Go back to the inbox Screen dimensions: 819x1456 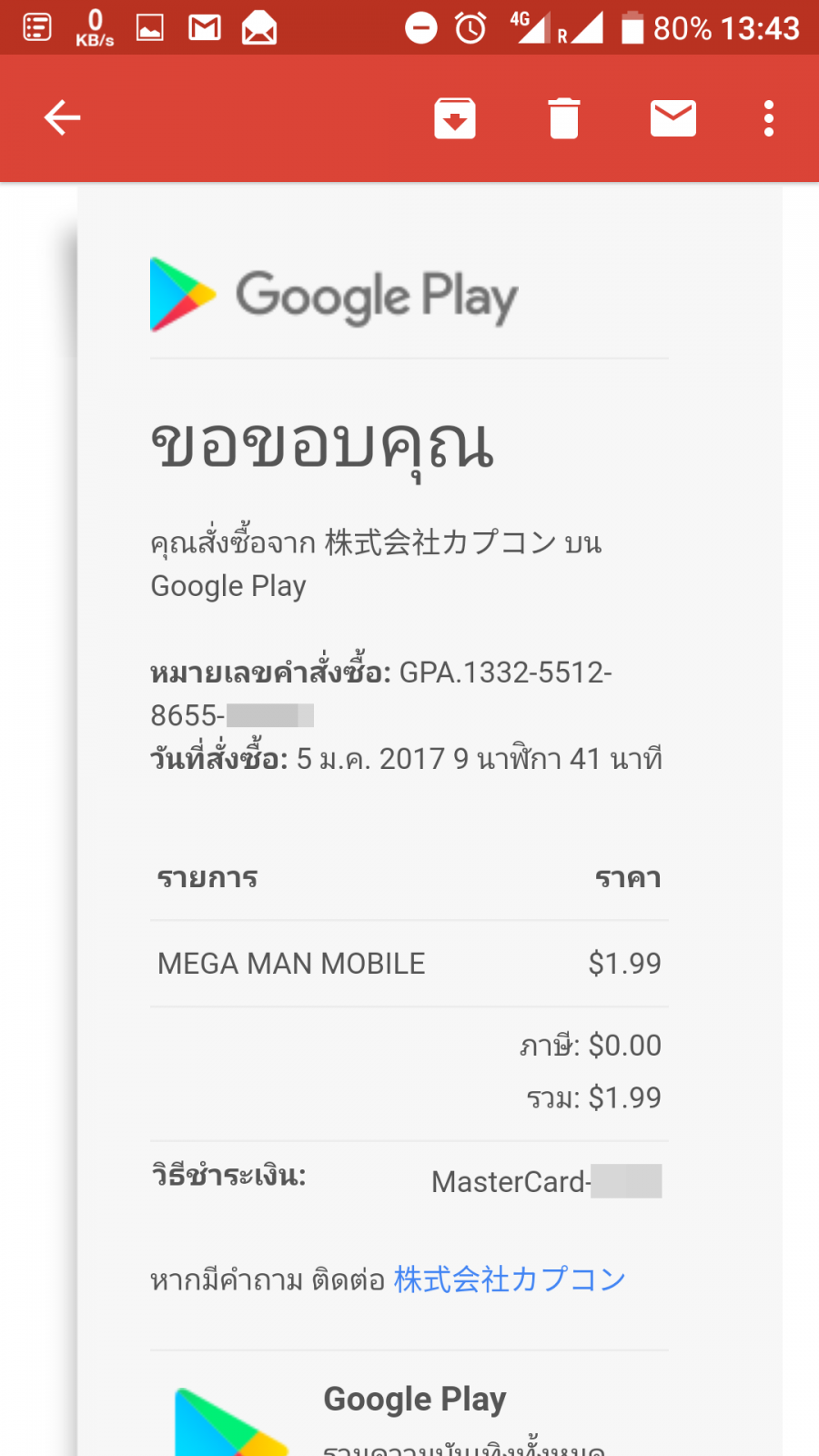(62, 118)
